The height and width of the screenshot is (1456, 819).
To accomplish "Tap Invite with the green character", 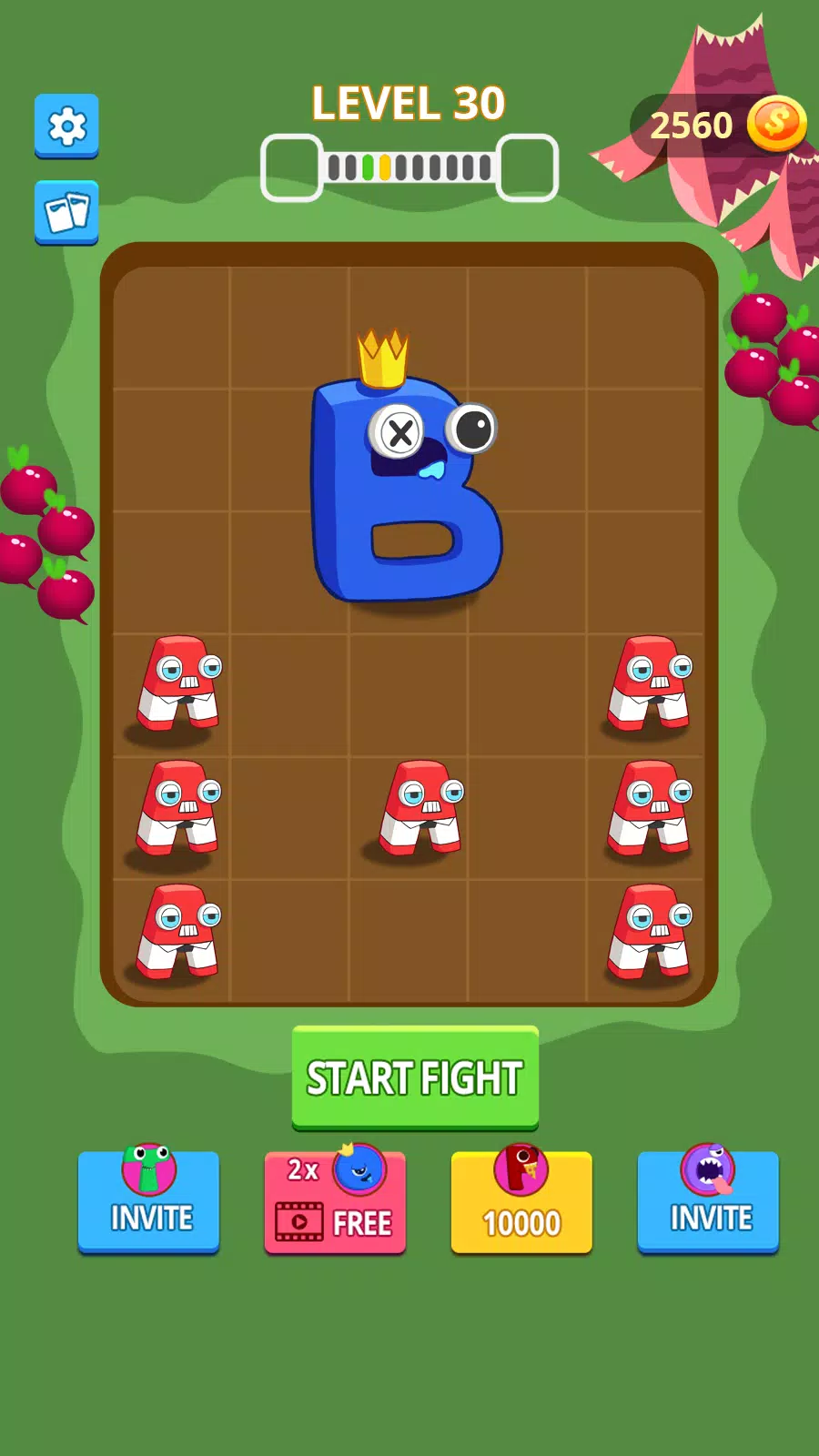I will pos(149,1203).
